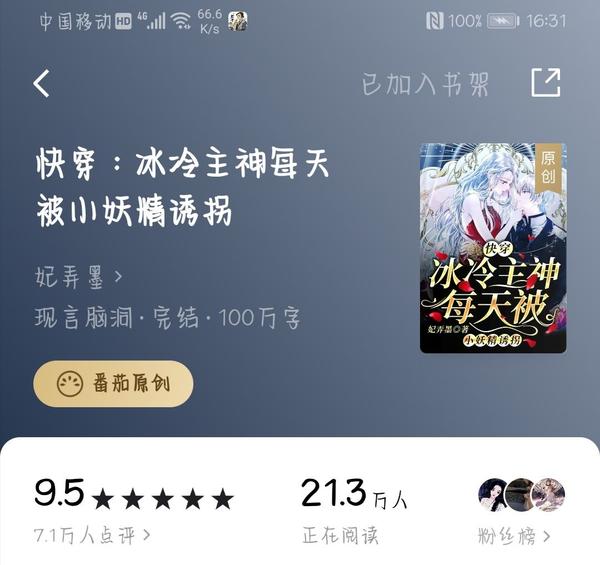This screenshot has width=600, height=565.
Task: View the 7.1万人点评 reviews
Action: (x=91, y=535)
